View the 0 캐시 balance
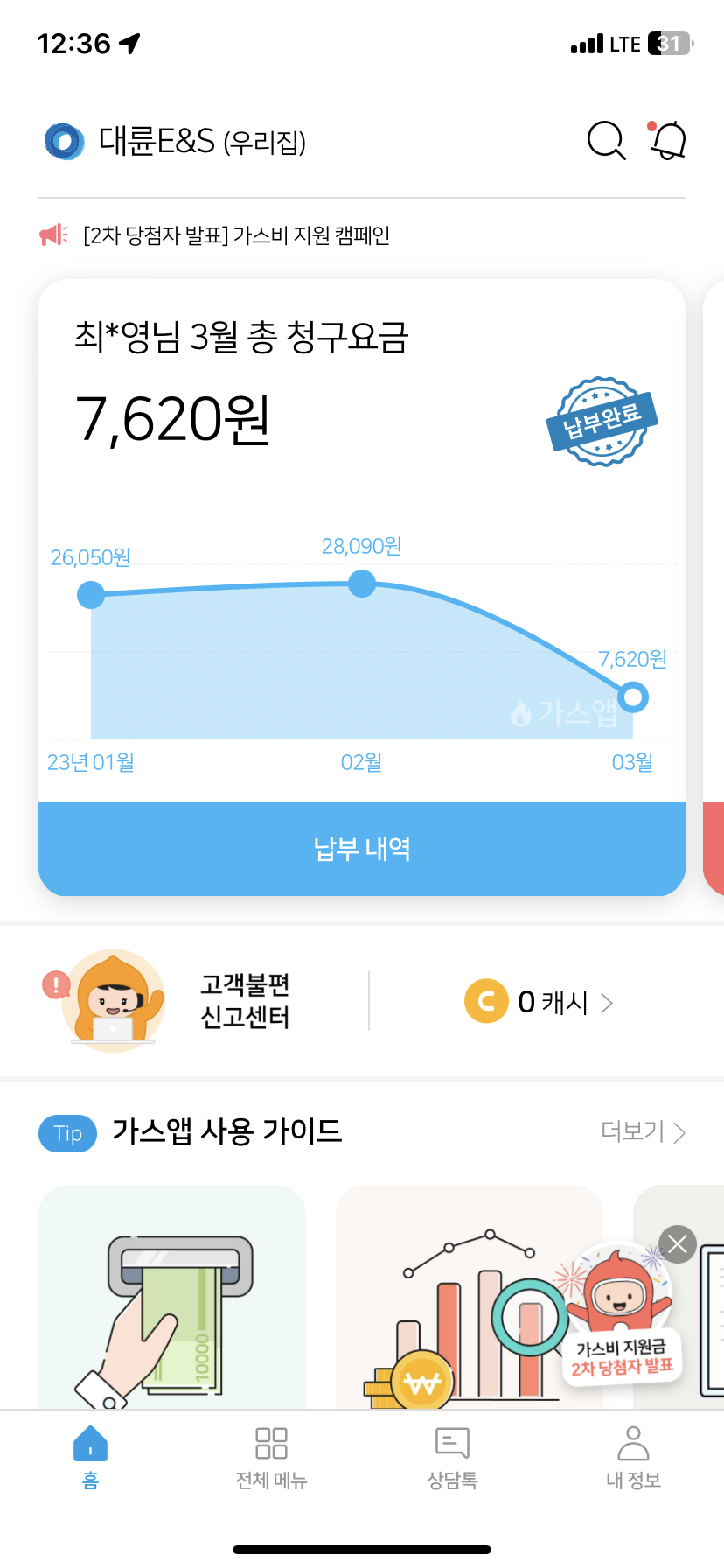 (x=540, y=1002)
